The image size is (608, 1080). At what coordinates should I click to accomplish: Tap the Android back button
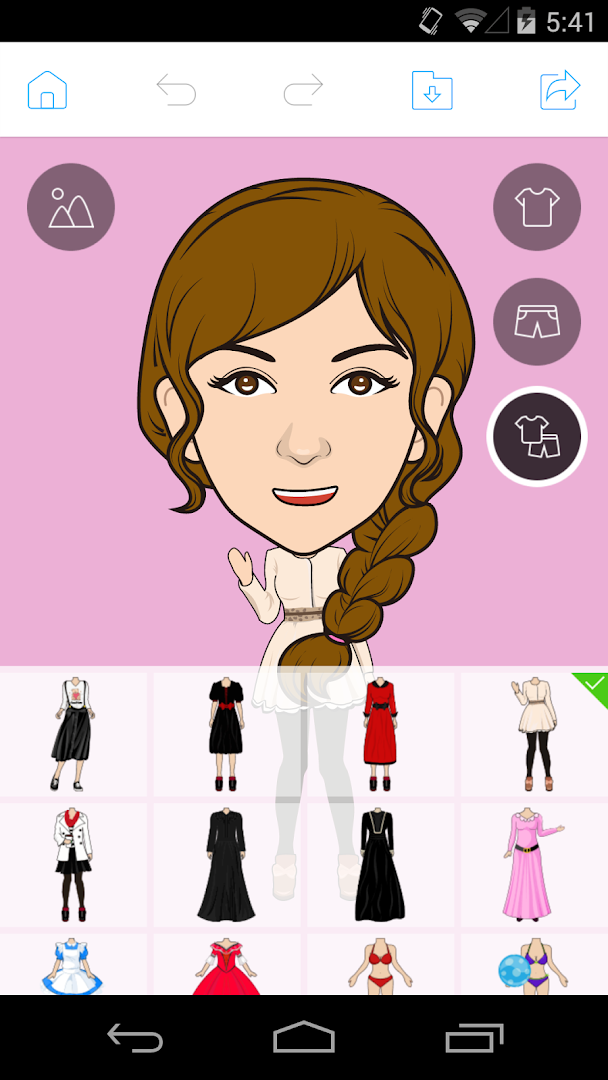pos(135,1038)
